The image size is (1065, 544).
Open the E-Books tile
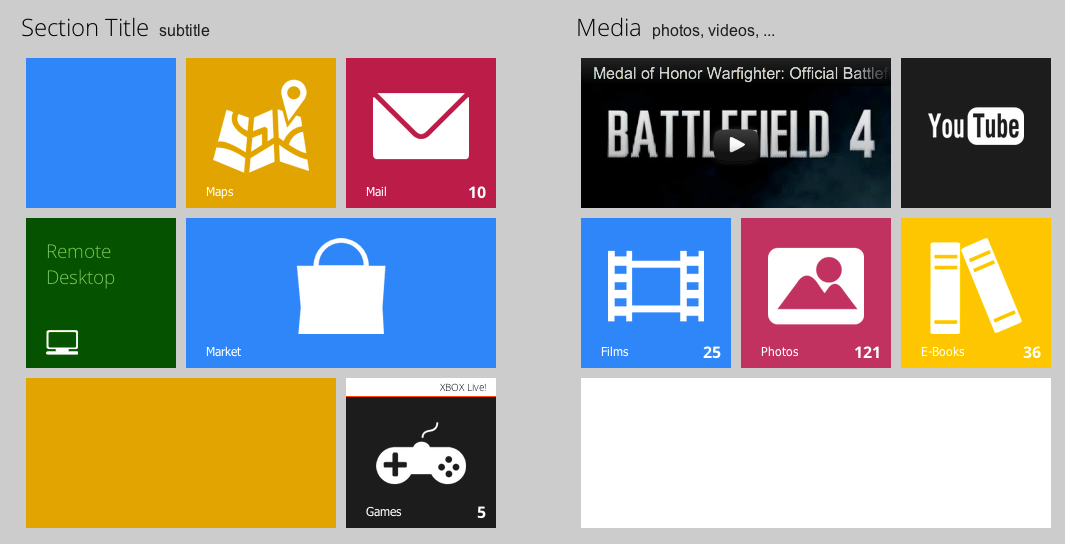tap(975, 292)
